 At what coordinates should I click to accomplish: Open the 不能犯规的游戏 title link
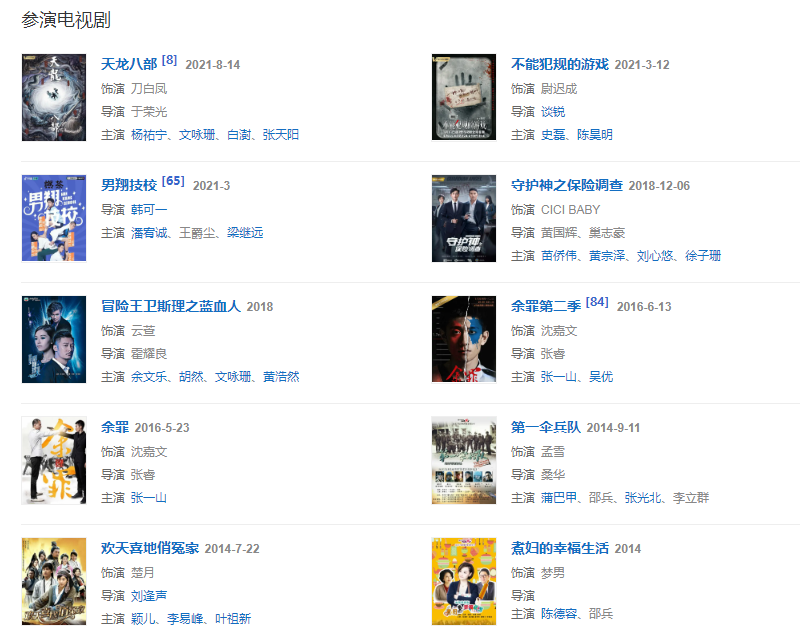(x=559, y=64)
